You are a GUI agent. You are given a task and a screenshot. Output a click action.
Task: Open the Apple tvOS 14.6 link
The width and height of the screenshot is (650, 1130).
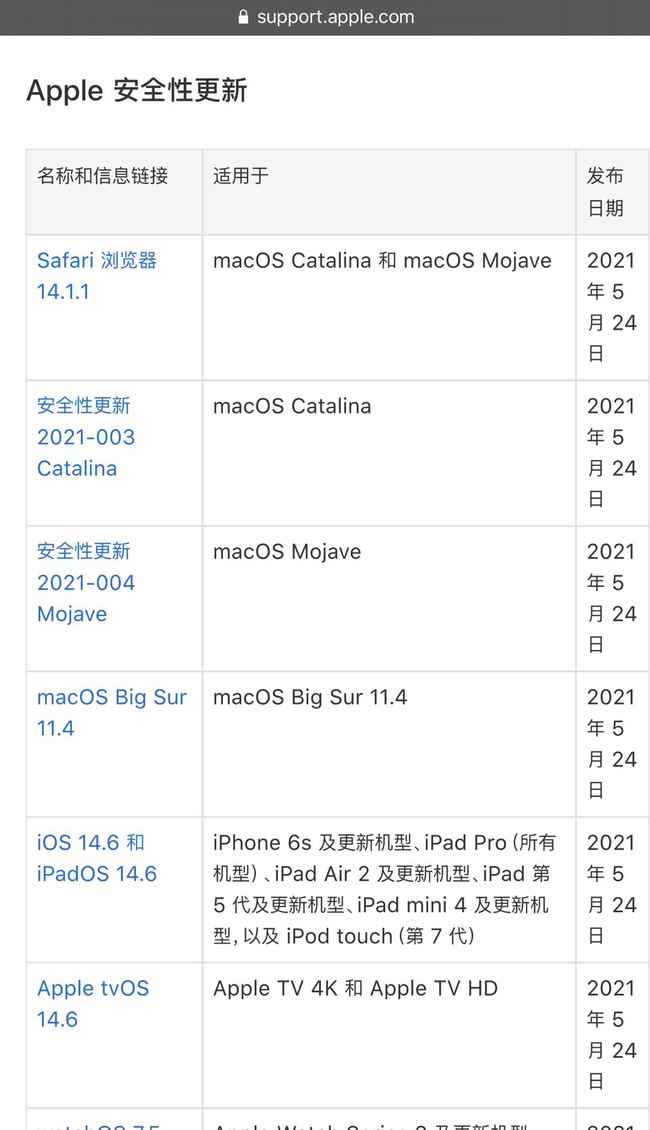click(93, 989)
